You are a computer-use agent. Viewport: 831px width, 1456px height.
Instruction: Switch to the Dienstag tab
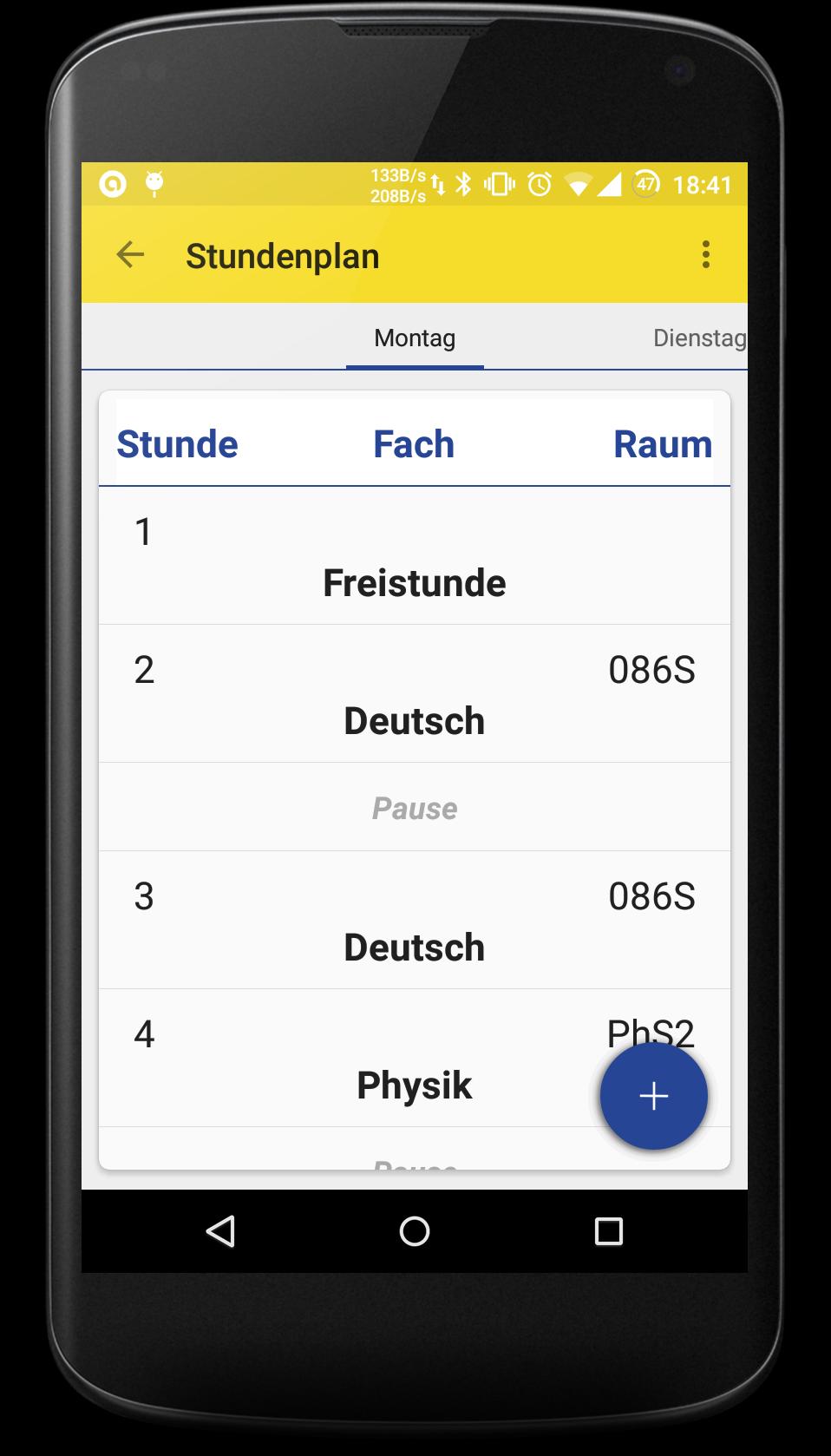pyautogui.click(x=698, y=338)
